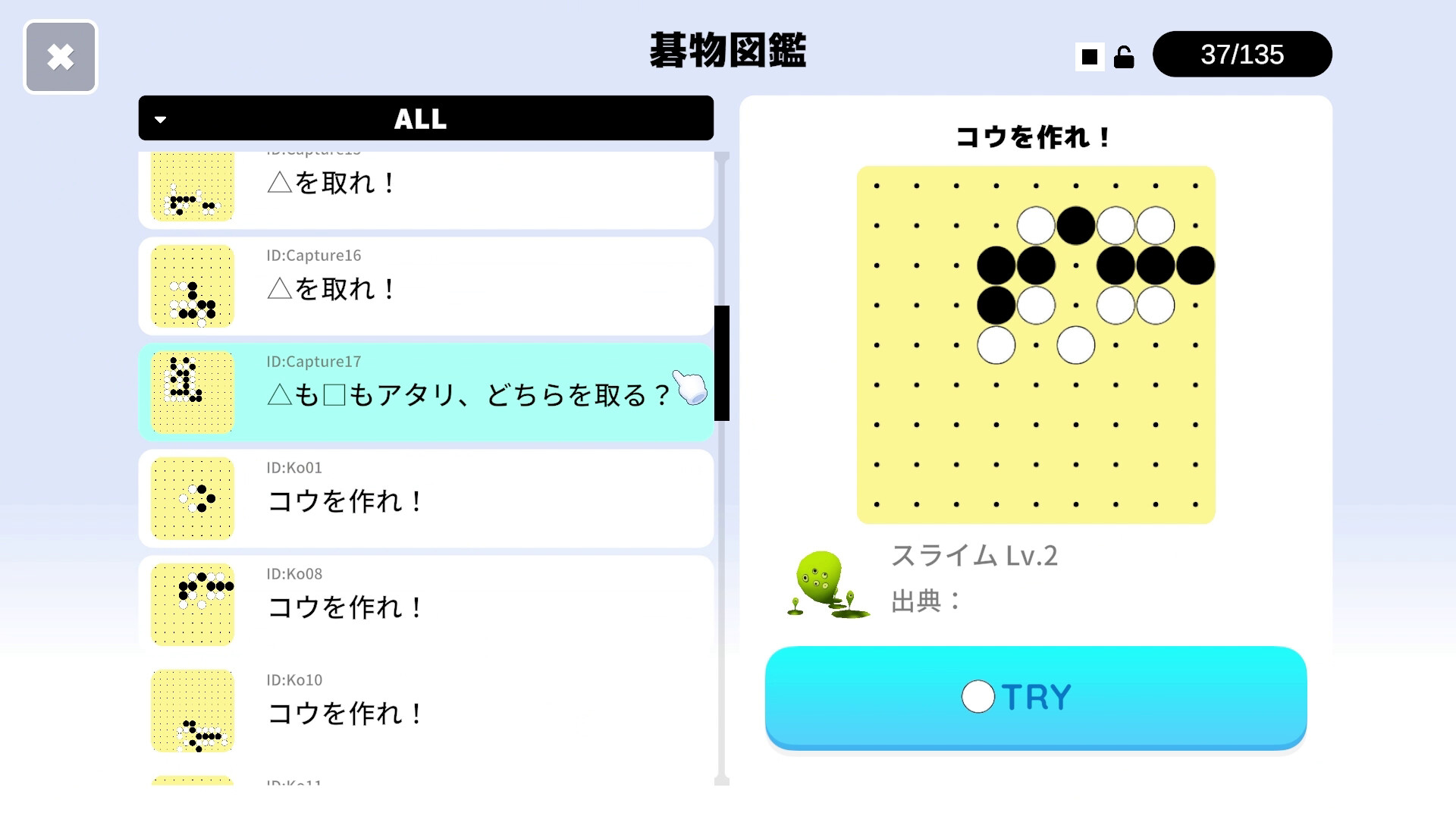This screenshot has width=1456, height=819.
Task: Select the Capture16 puzzle row
Action: click(425, 286)
